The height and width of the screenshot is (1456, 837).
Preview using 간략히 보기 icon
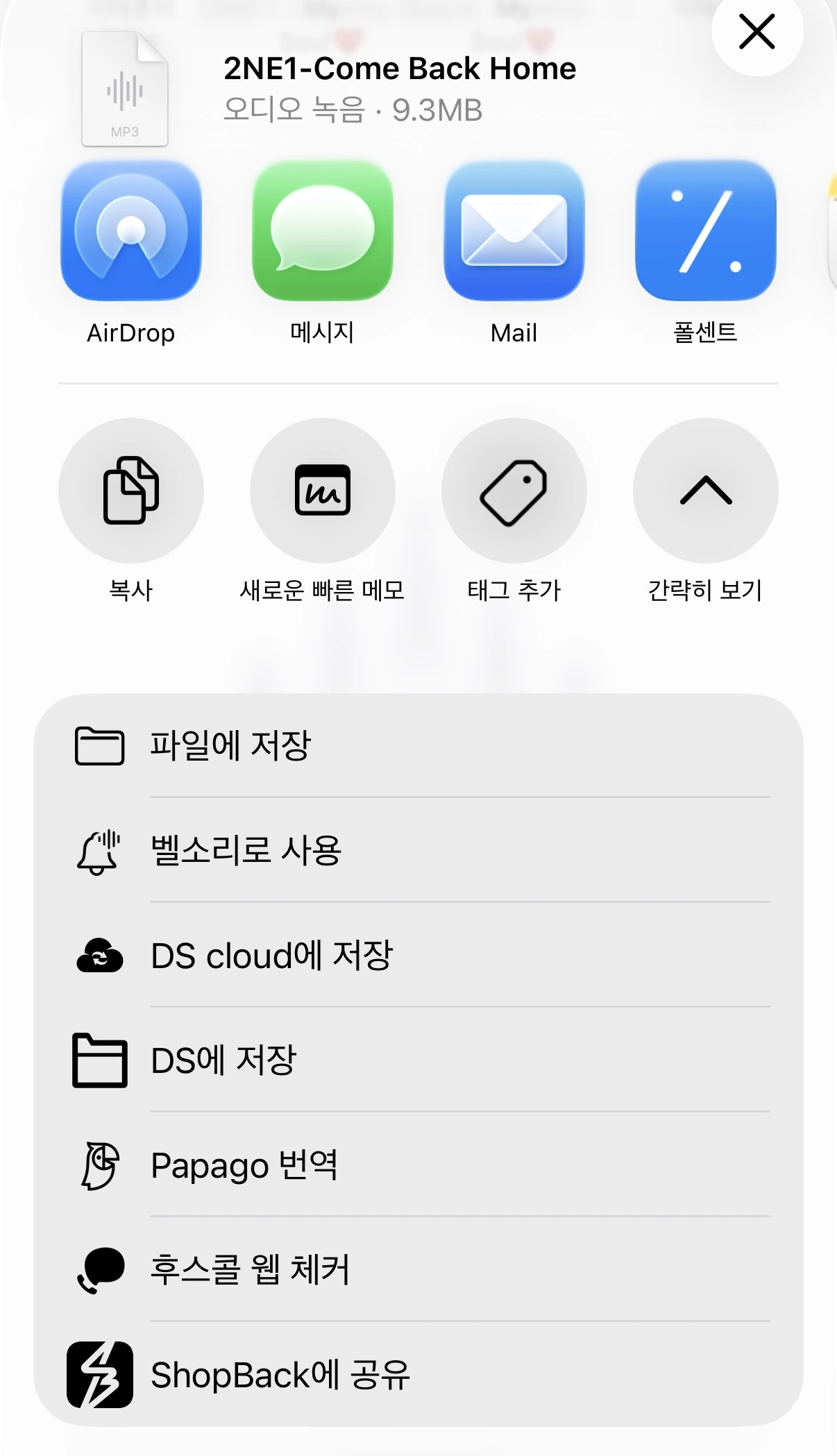click(x=704, y=490)
